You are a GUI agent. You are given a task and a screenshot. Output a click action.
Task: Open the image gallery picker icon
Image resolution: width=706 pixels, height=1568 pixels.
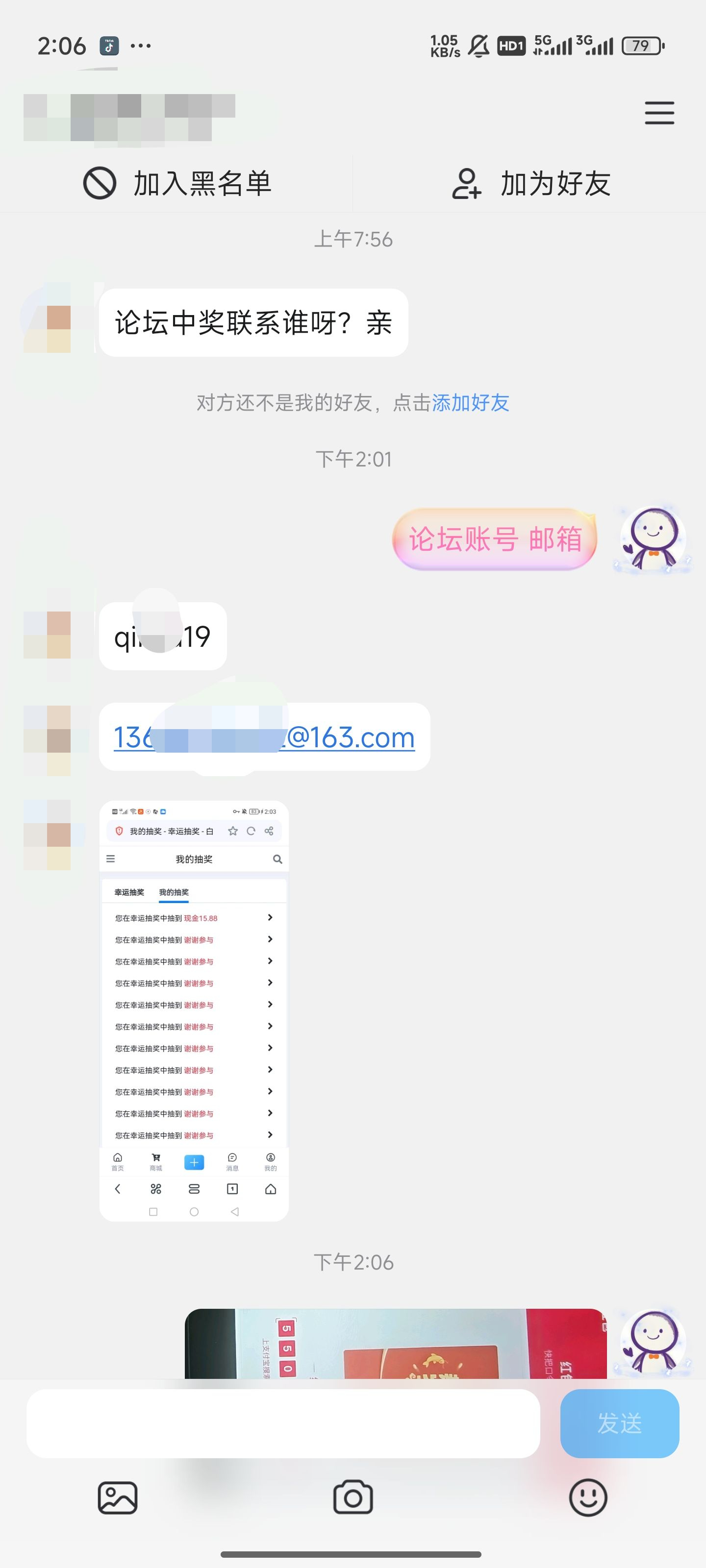(118, 1497)
